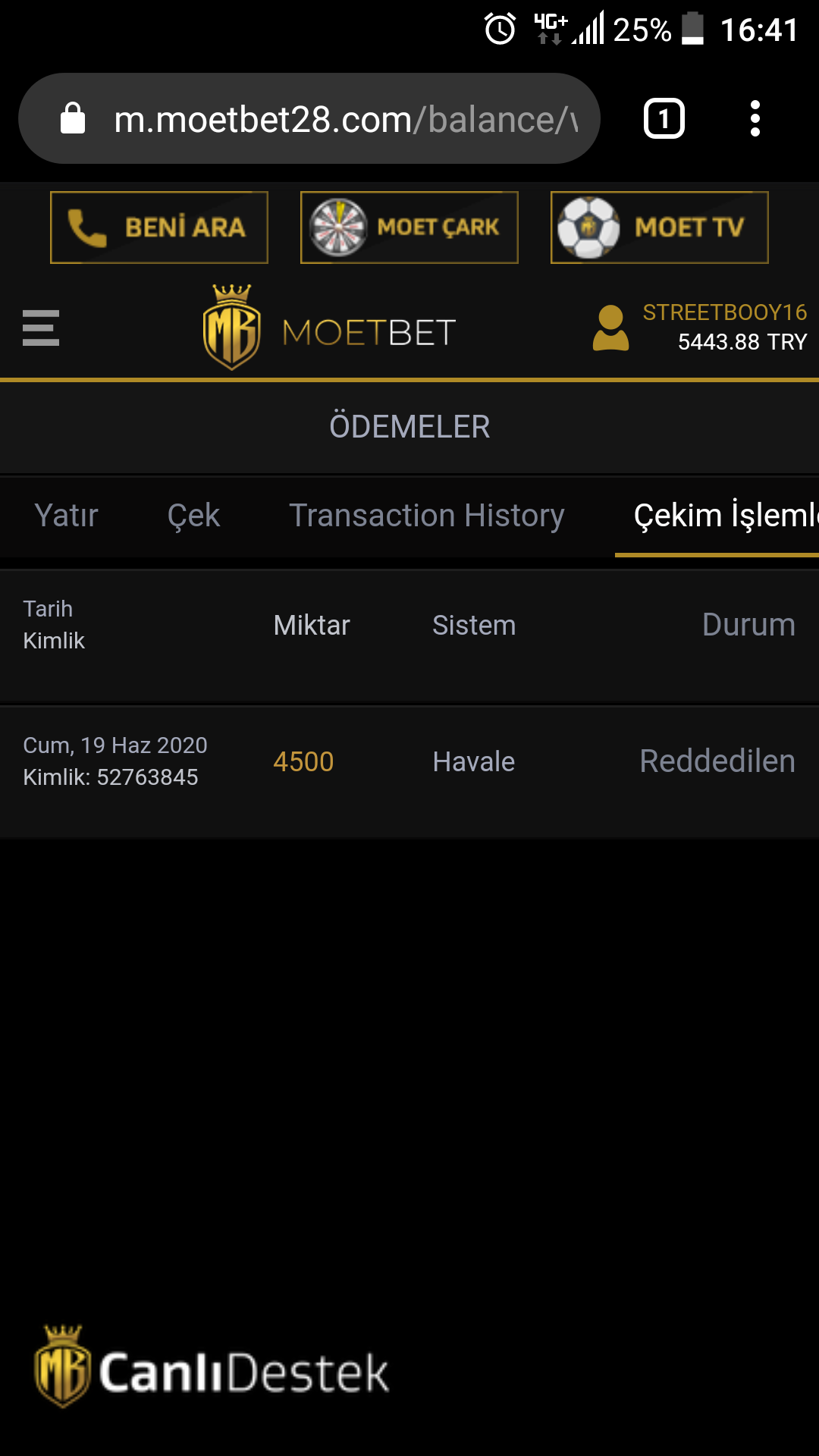The width and height of the screenshot is (819, 1456).
Task: Open the browser overflow menu
Action: (755, 119)
